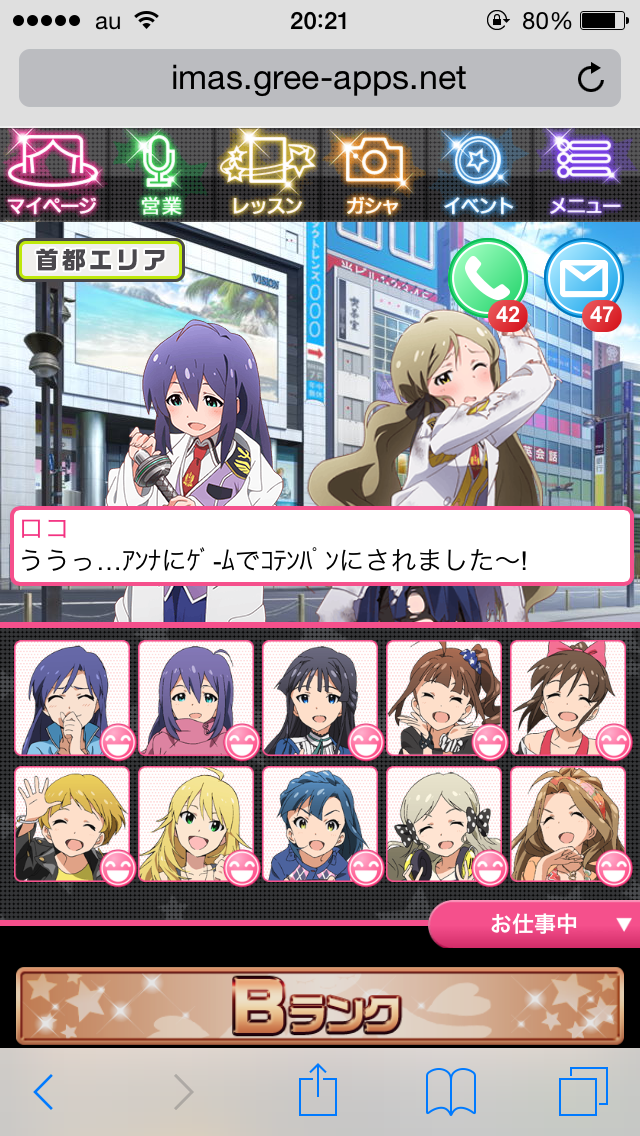Open the メニュー tab
Screen dimensions: 640x1136
585,175
